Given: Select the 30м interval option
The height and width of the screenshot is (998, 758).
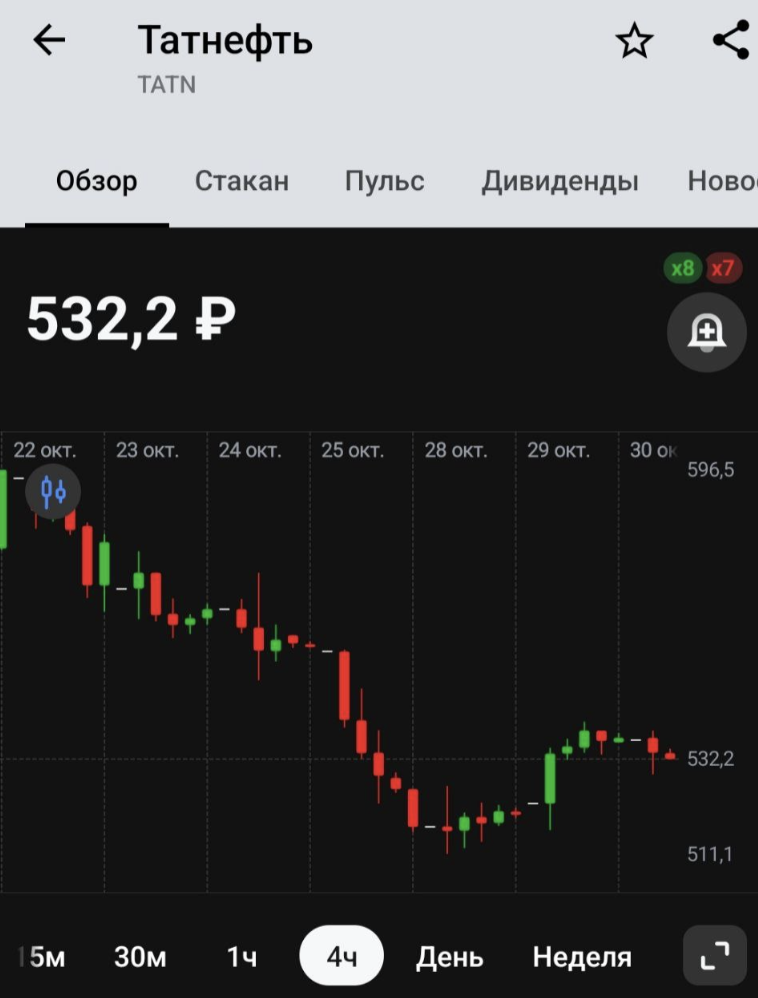Looking at the screenshot, I should tap(139, 955).
